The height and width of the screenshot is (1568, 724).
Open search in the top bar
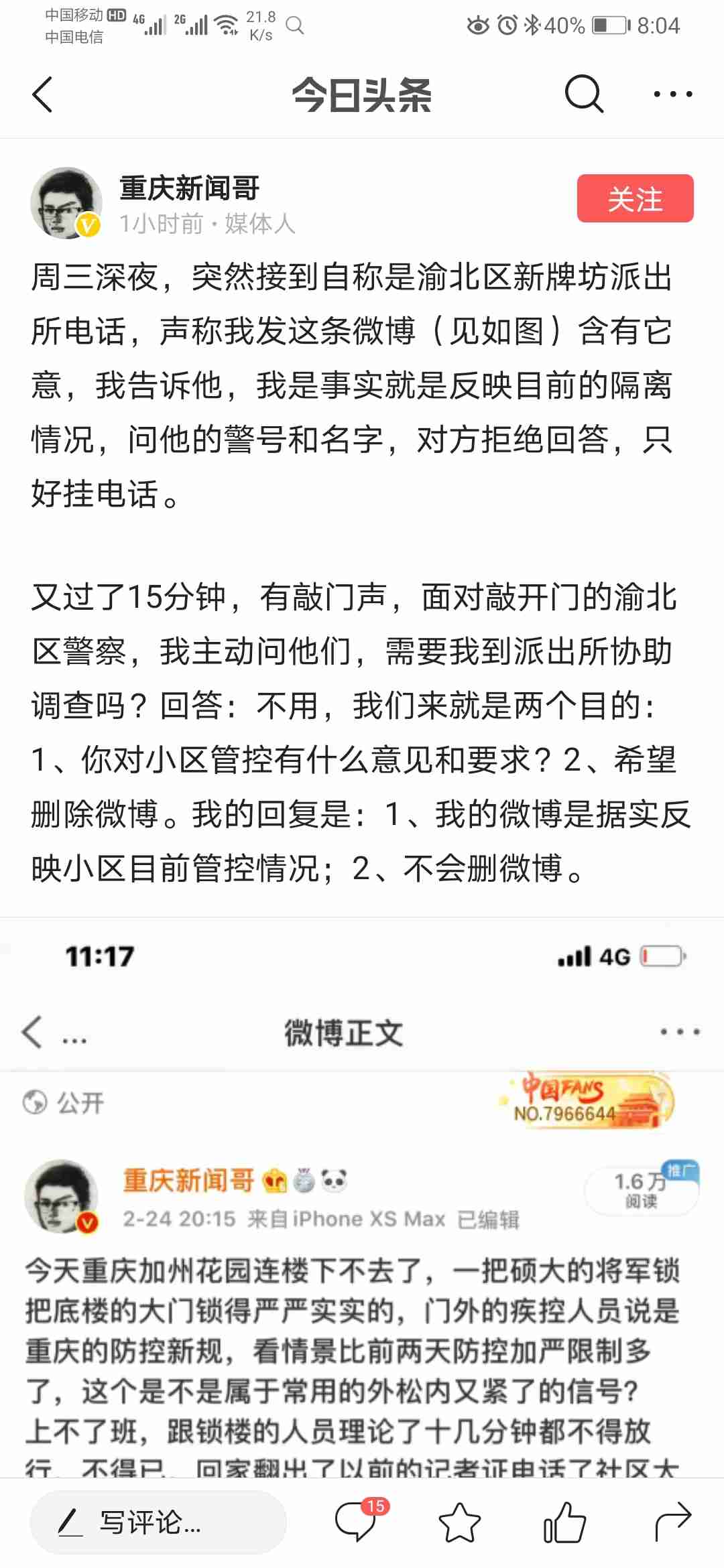click(584, 94)
